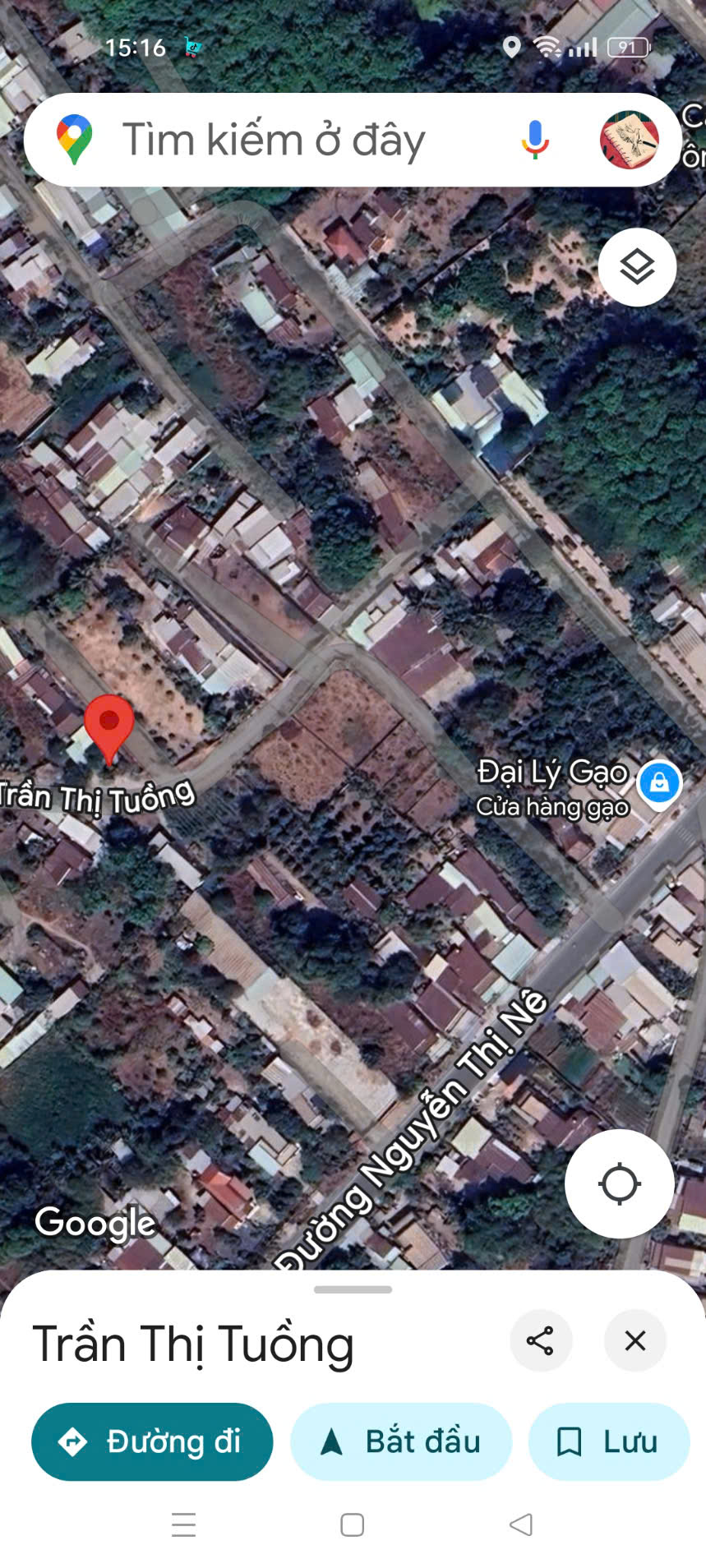
Task: Get directions with Đường đi button
Action: point(152,1441)
